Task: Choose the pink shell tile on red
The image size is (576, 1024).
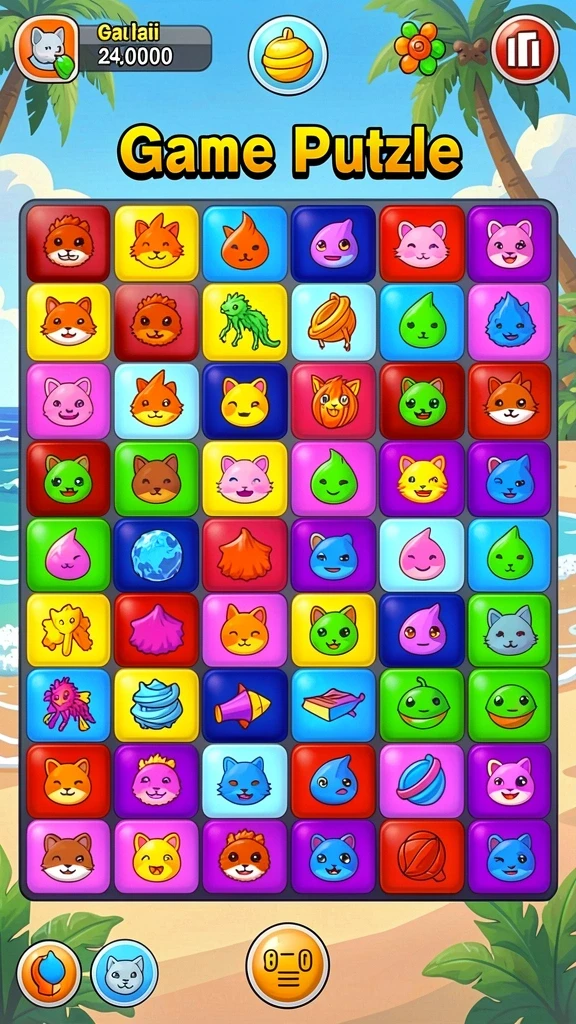Action: [156, 630]
